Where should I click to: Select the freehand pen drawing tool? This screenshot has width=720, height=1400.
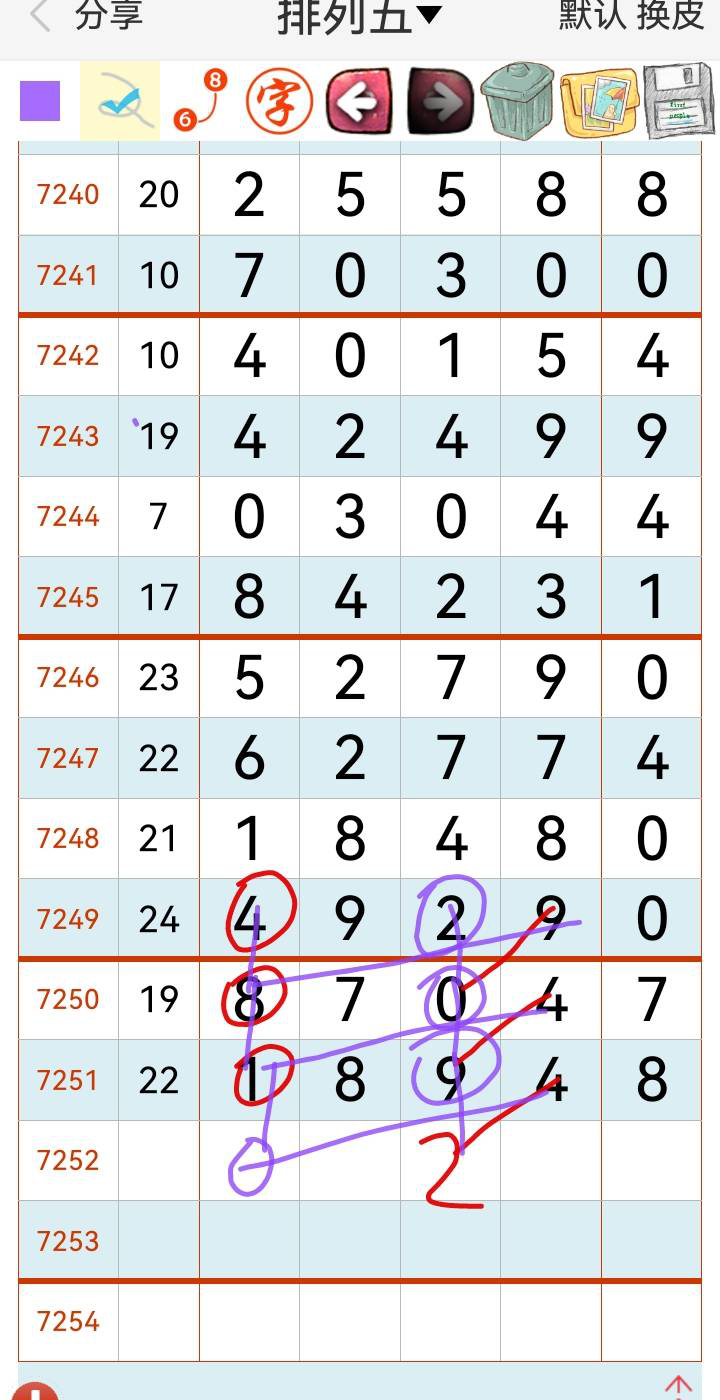120,101
